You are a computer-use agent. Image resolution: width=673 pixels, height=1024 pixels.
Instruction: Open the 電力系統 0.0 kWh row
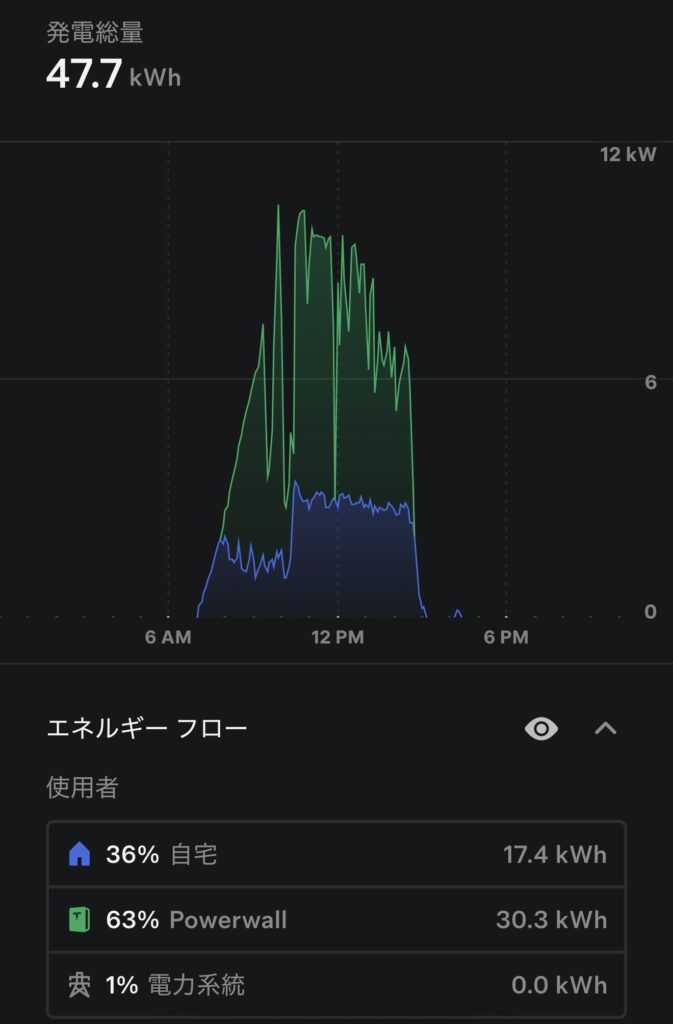336,985
